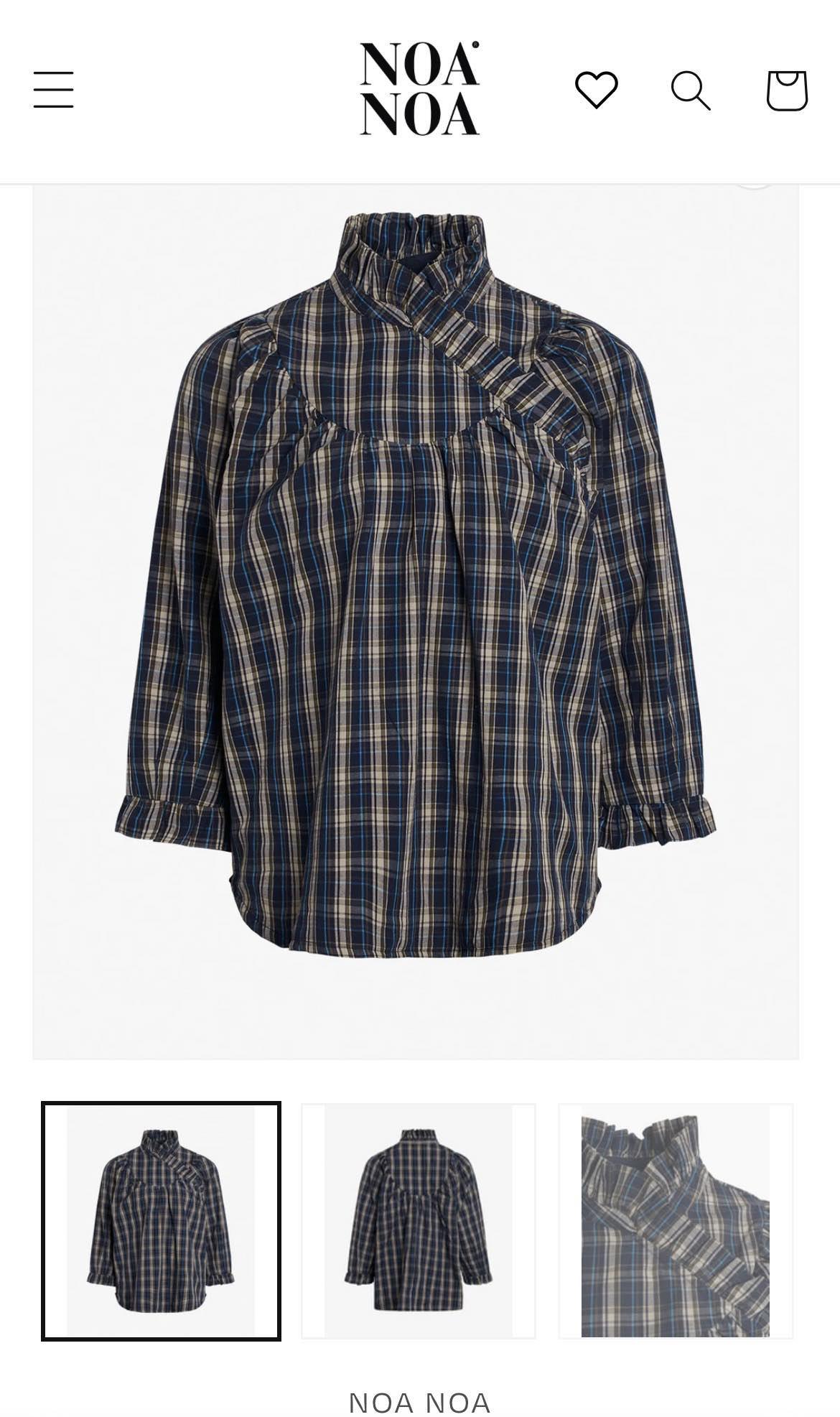
Task: Open the wishlist heart icon
Action: 596,90
